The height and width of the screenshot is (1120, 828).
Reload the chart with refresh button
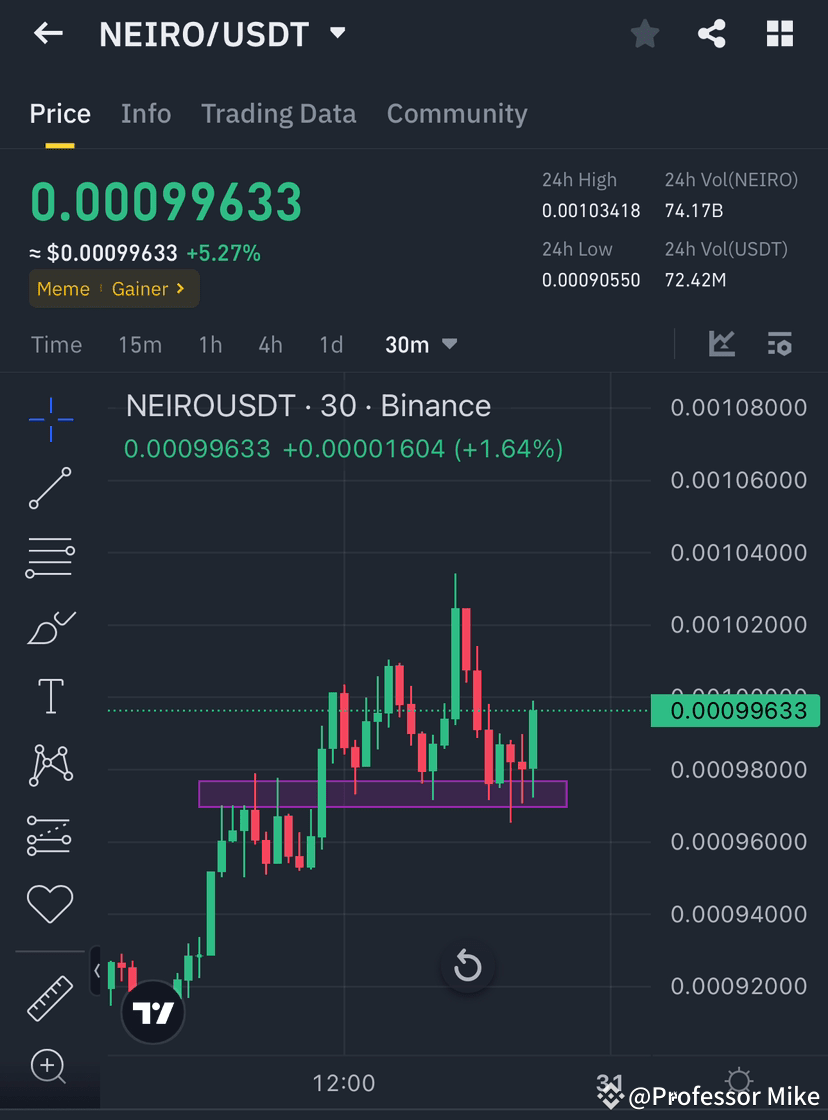[x=467, y=966]
